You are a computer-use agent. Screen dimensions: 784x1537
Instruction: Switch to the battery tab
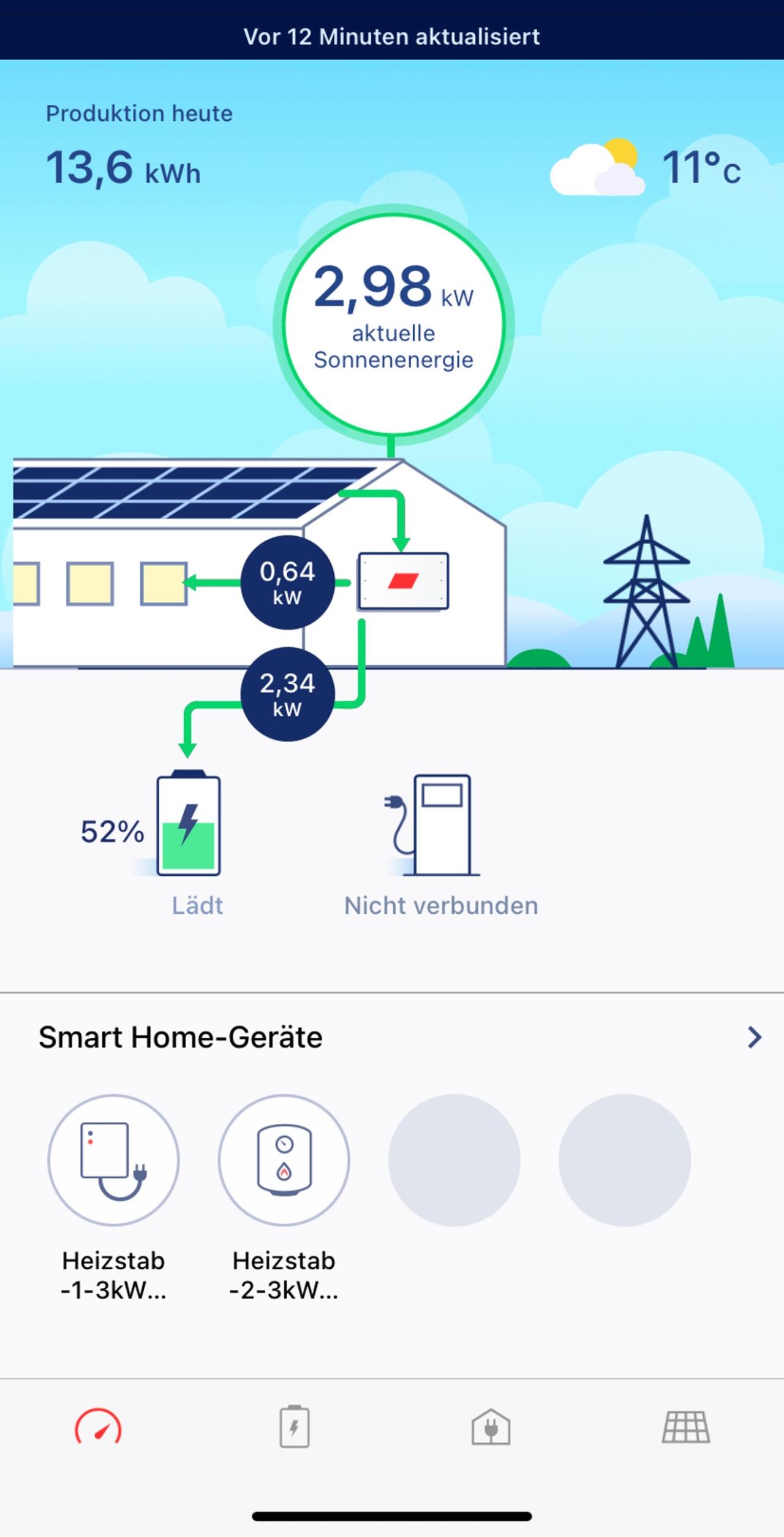coord(294,1427)
